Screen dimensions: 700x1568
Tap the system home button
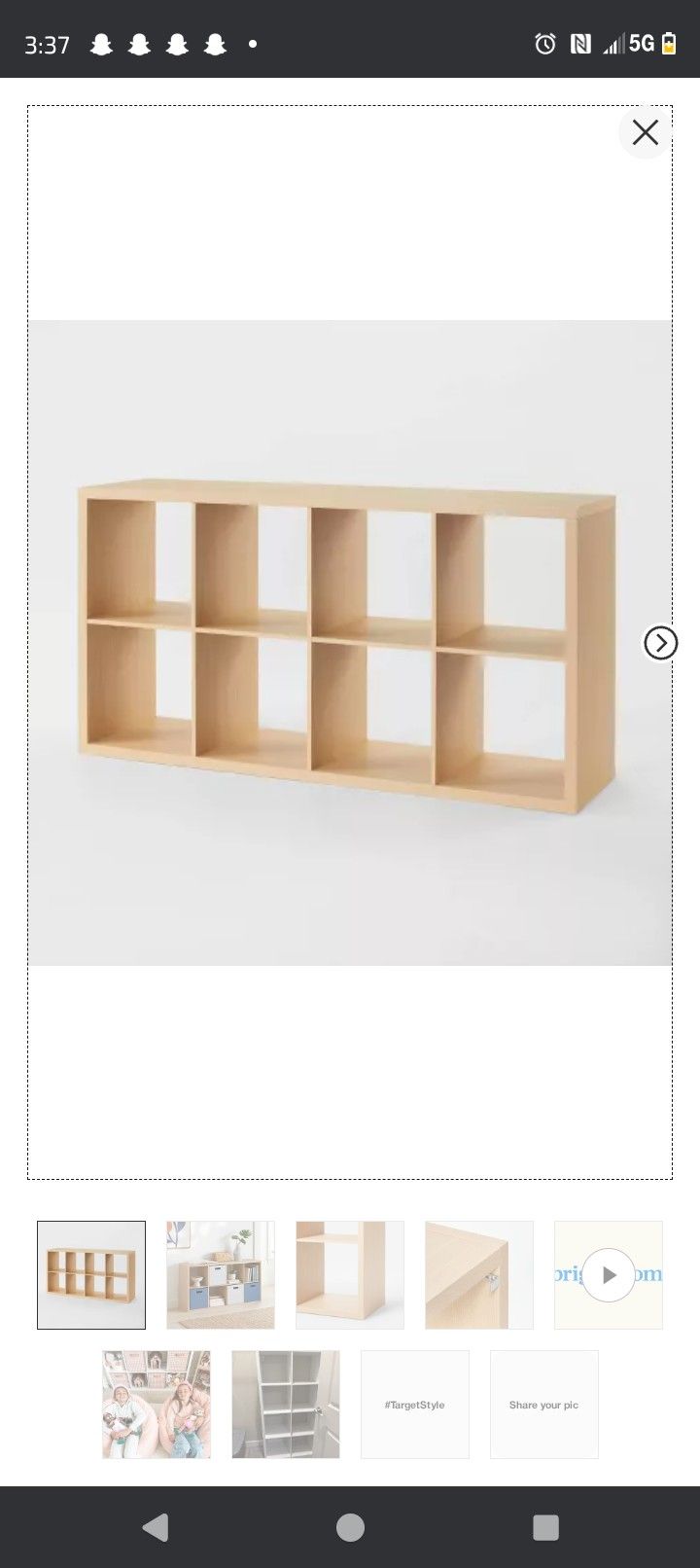350,1527
